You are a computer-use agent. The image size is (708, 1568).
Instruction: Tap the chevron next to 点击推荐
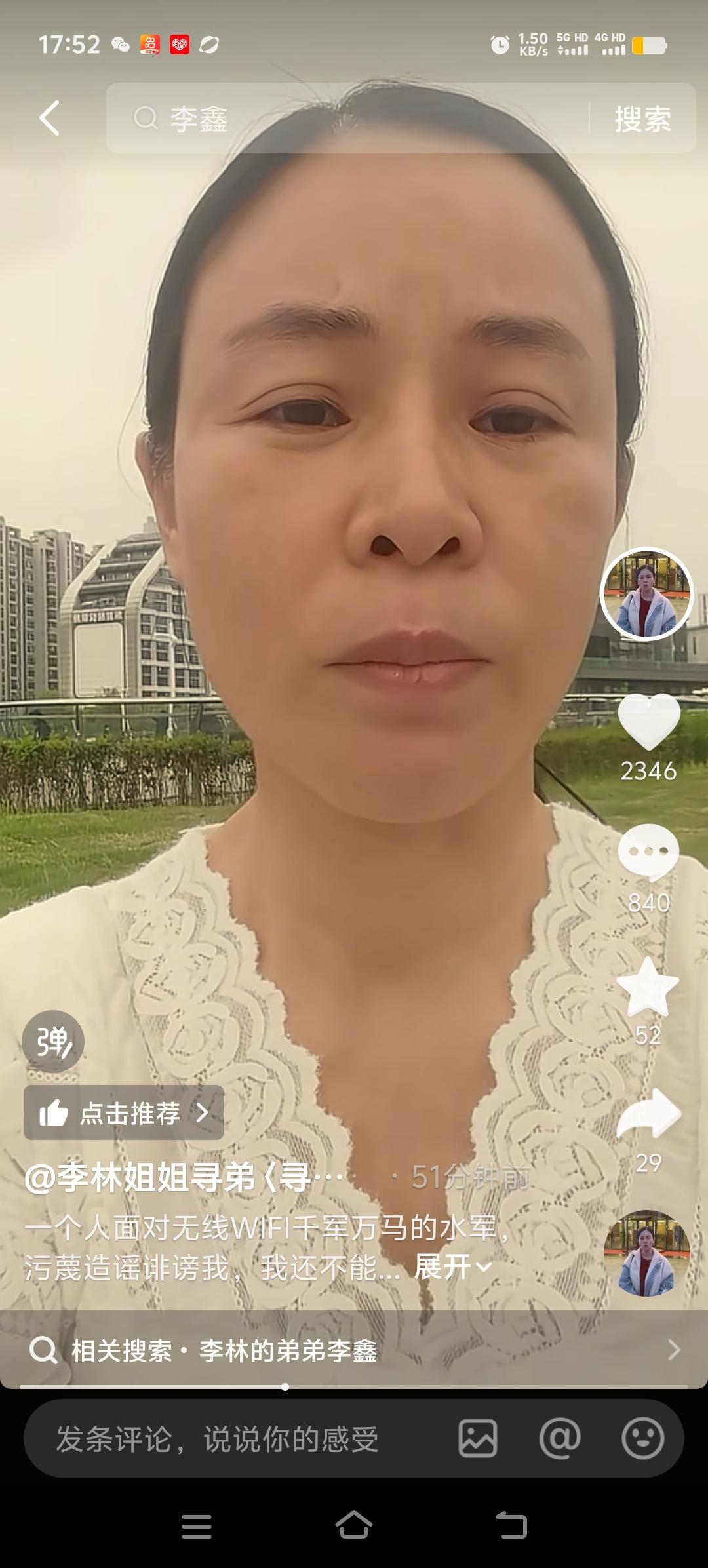203,1112
